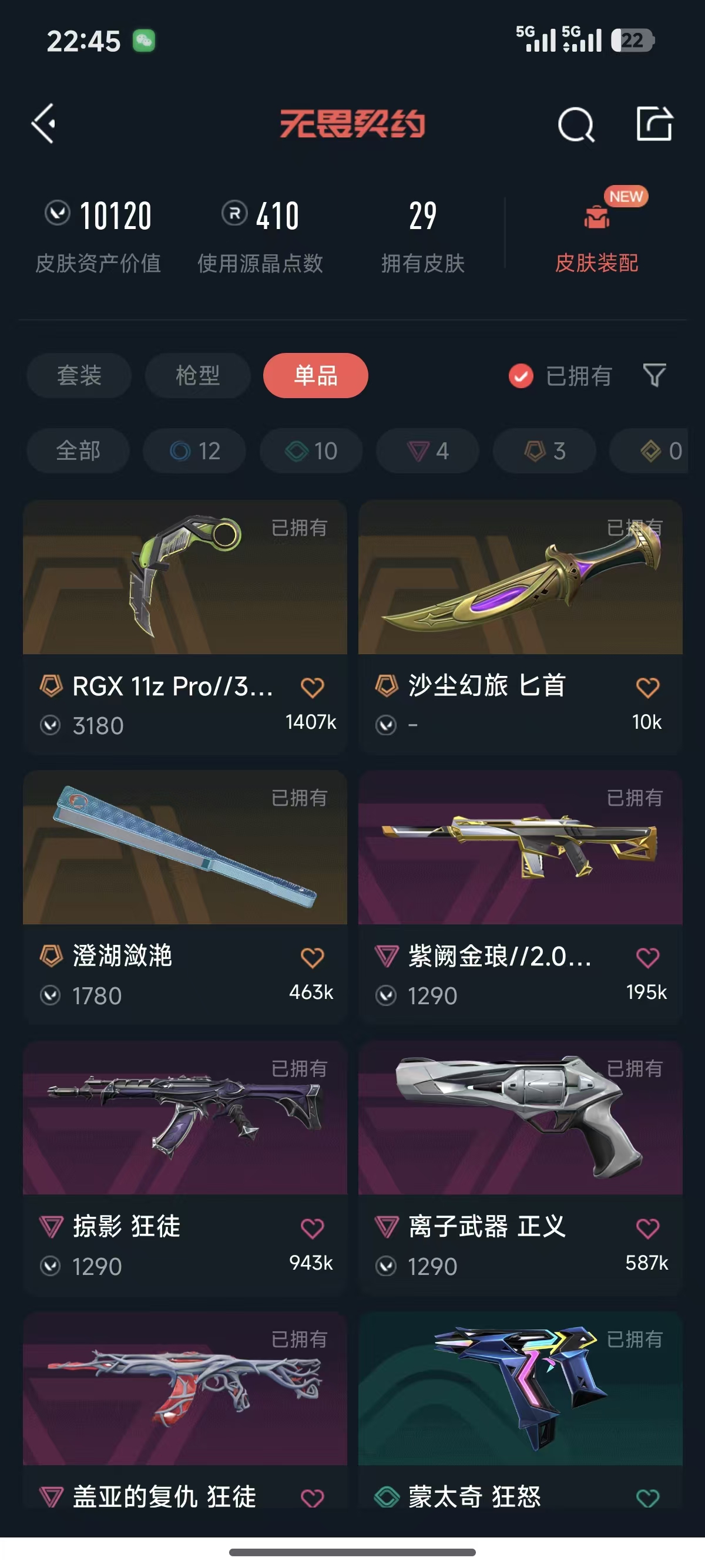This screenshot has width=705, height=1568.
Task: Share this page via the share icon
Action: pos(654,124)
